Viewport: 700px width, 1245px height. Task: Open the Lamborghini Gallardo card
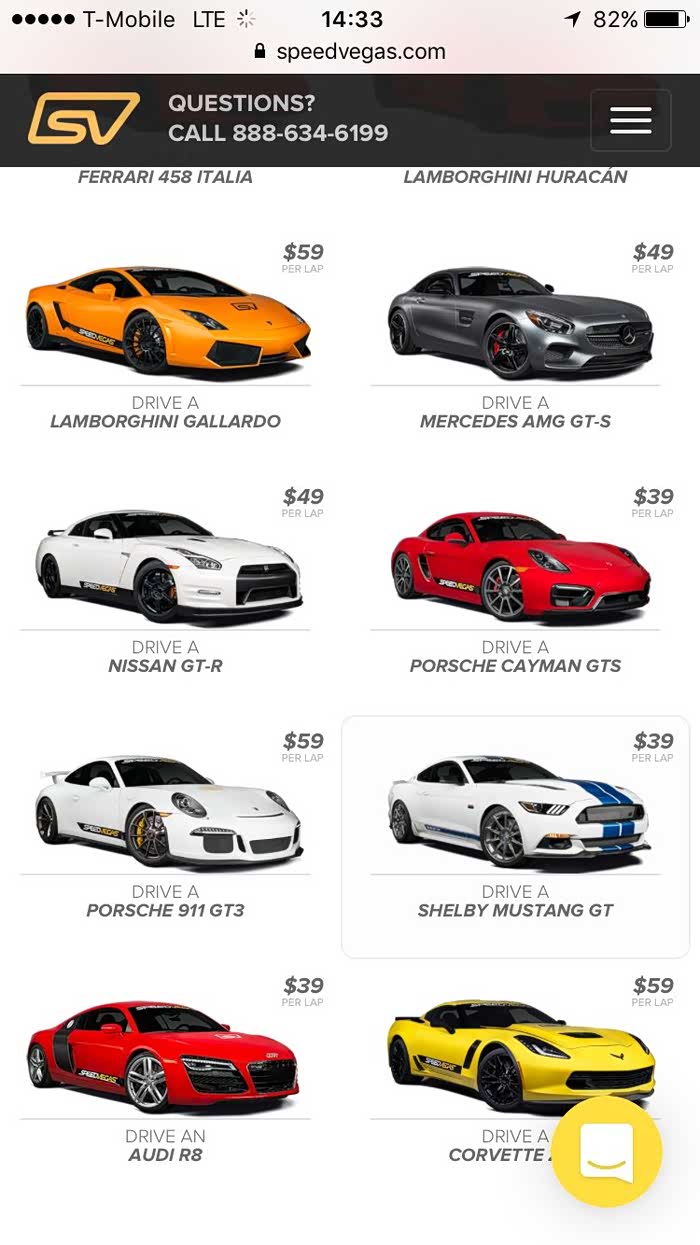click(165, 320)
